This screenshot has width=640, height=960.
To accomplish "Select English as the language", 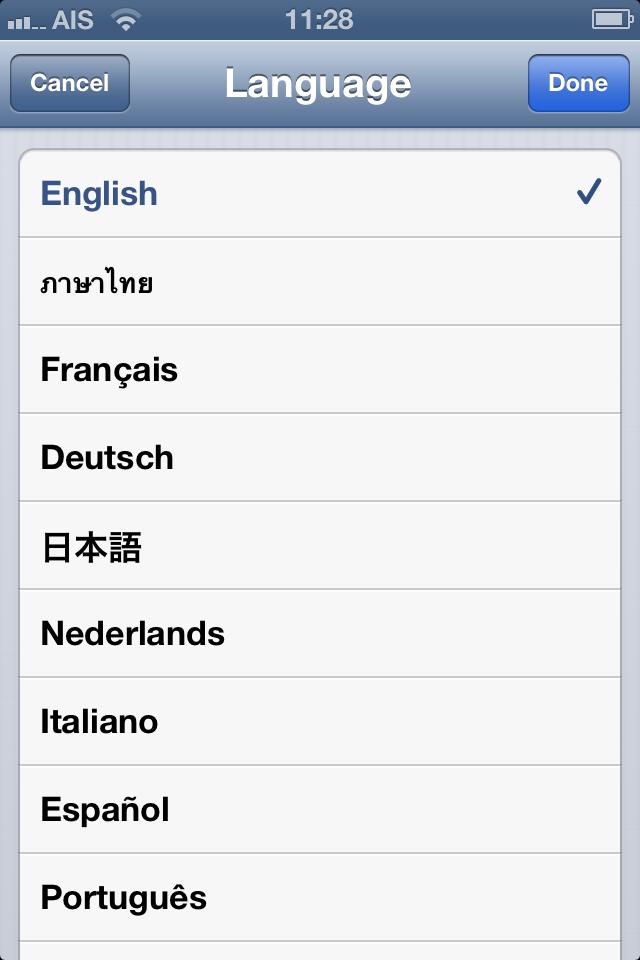I will [320, 194].
